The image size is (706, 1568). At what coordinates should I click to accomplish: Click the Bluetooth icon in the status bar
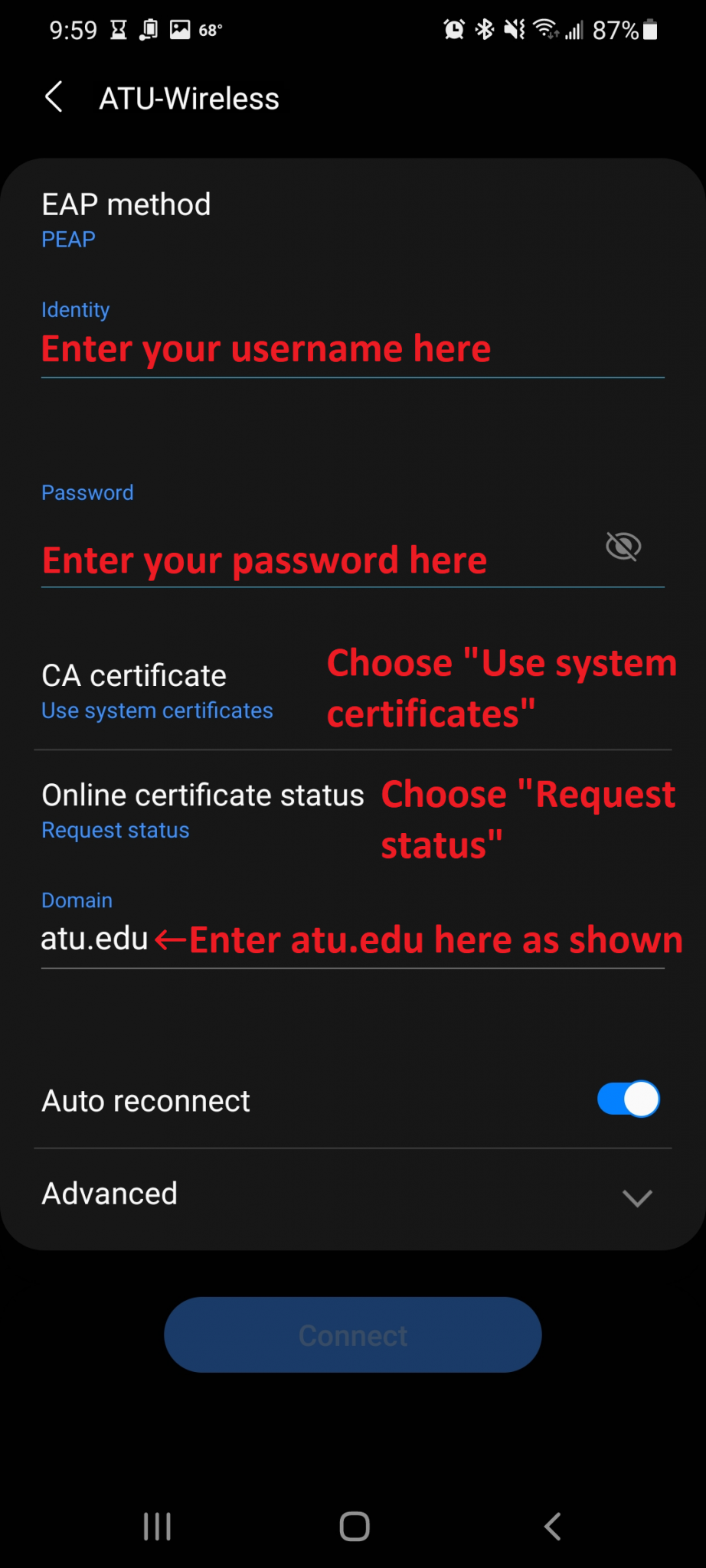(484, 29)
